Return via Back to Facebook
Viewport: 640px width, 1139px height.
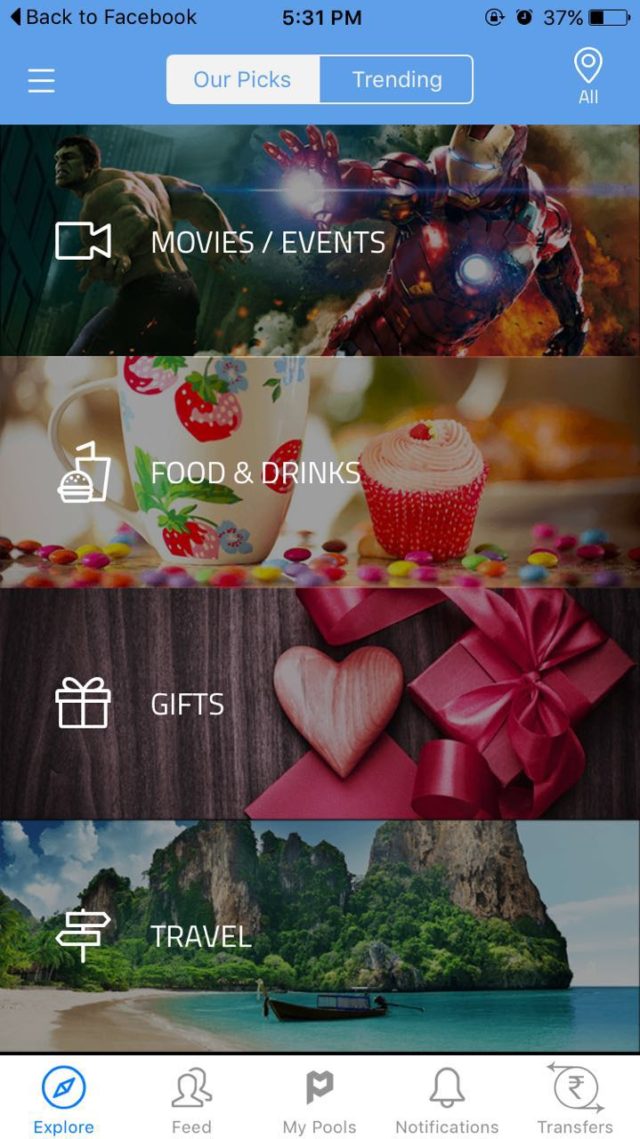point(103,17)
